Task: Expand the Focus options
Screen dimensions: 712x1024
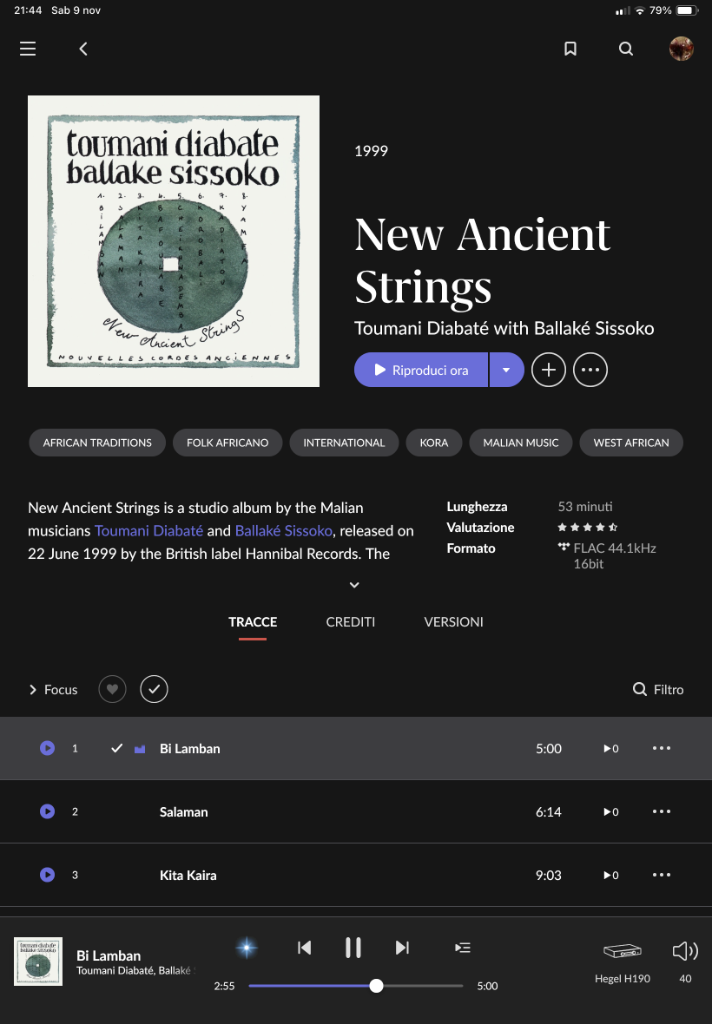Action: 53,689
